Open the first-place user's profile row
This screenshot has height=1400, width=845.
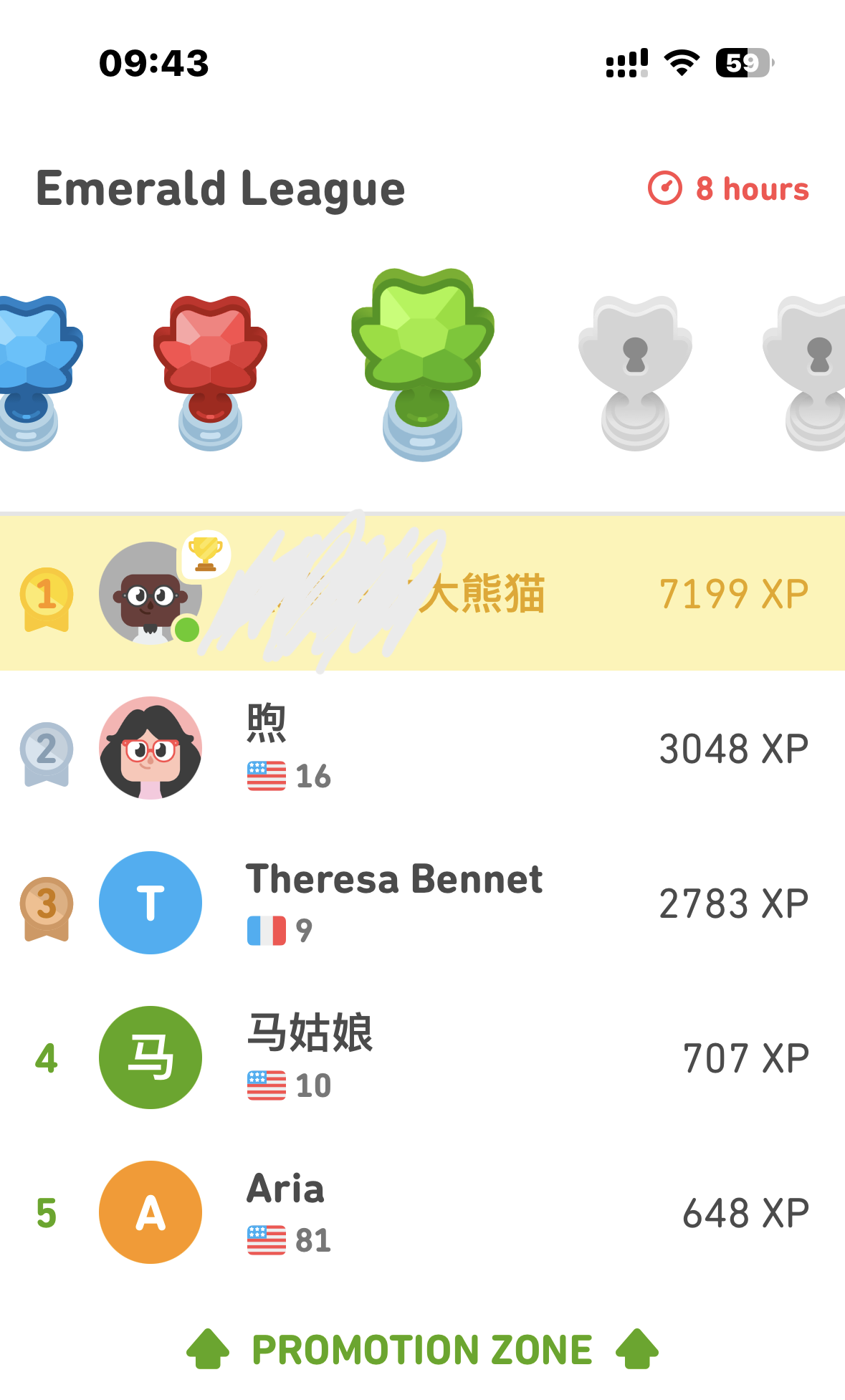pyautogui.click(x=422, y=593)
